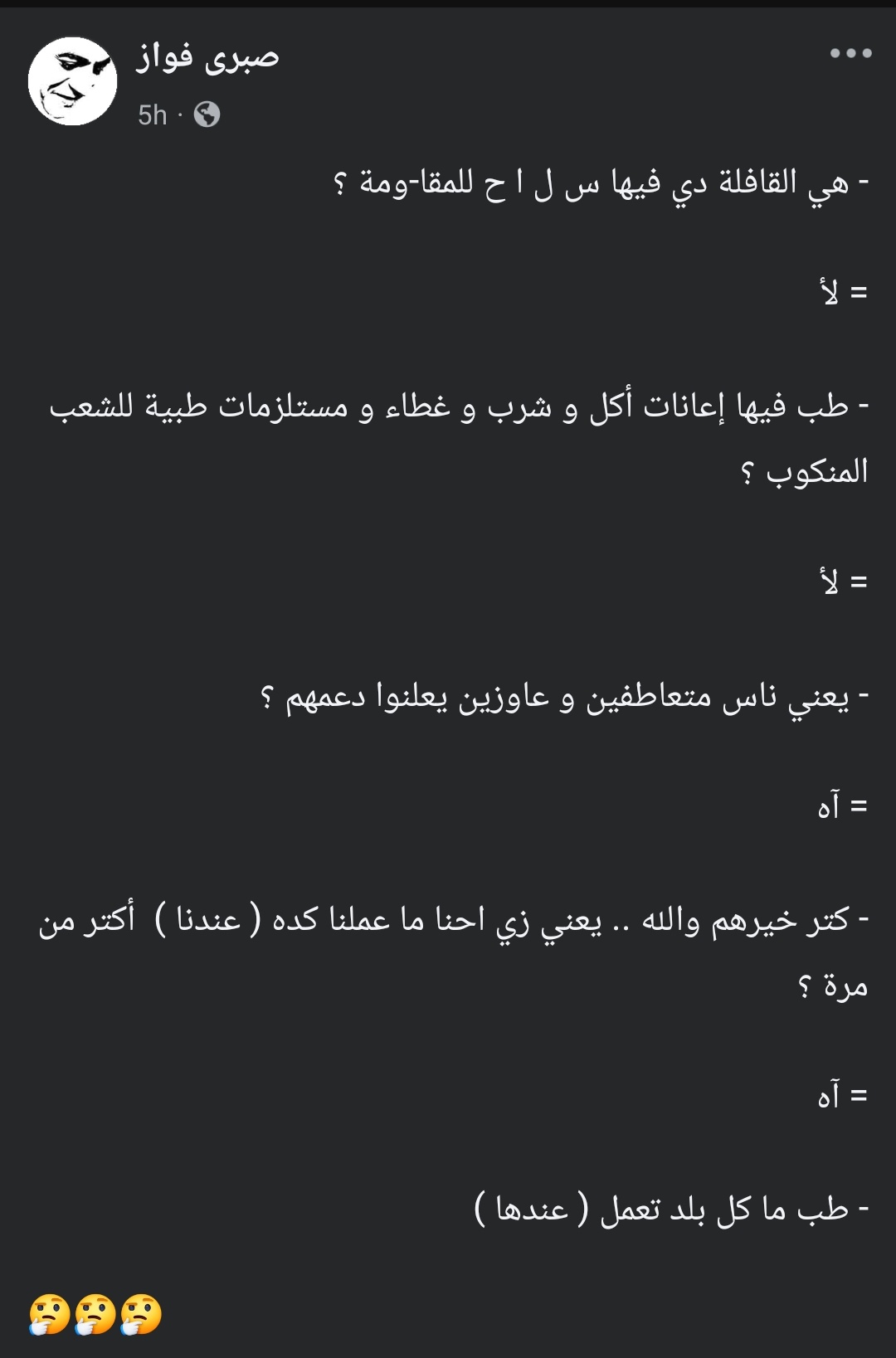
Task: Open صبرى فواز profile picture
Action: click(72, 81)
